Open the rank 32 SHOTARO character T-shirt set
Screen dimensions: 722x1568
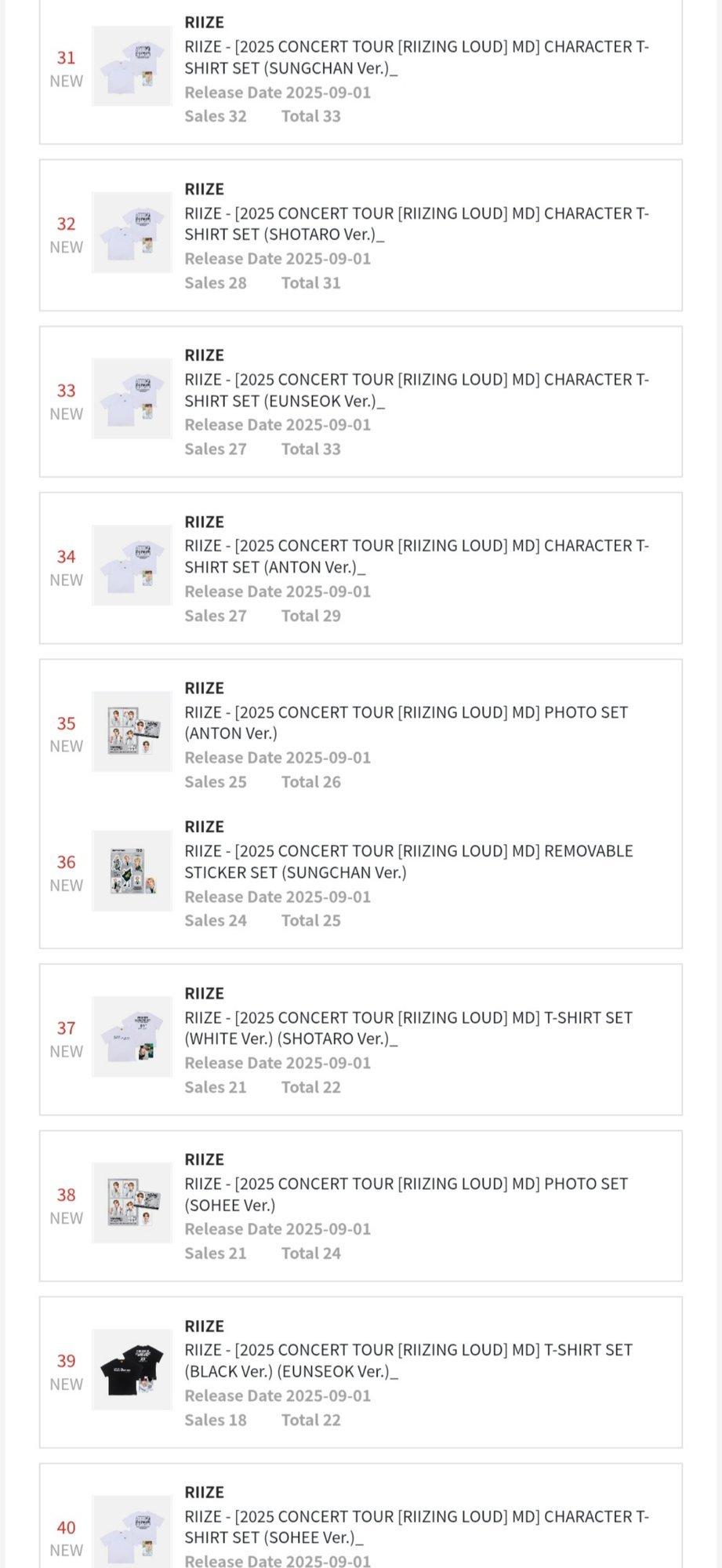[x=361, y=235]
